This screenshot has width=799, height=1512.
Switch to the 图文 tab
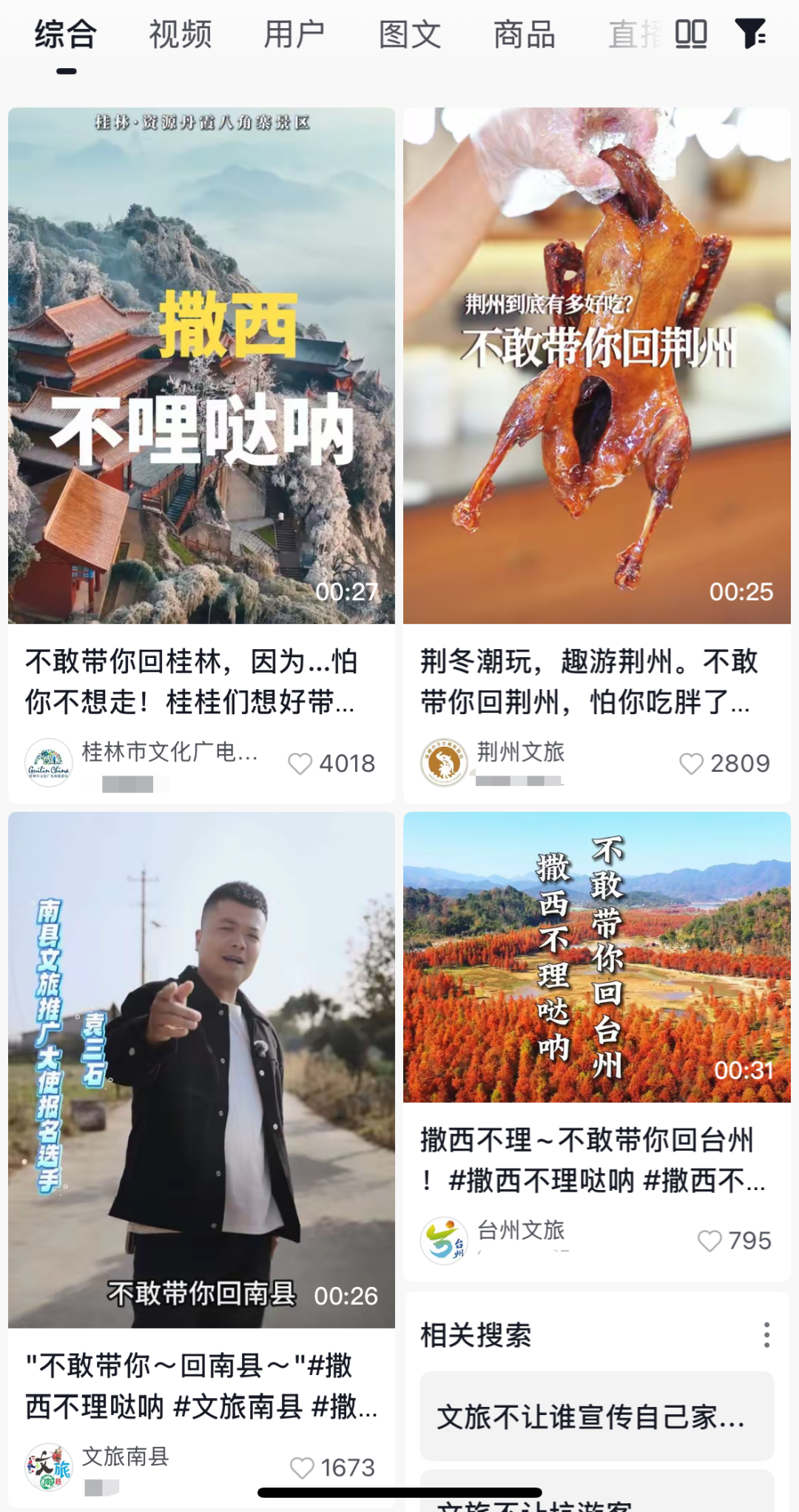pyautogui.click(x=409, y=35)
